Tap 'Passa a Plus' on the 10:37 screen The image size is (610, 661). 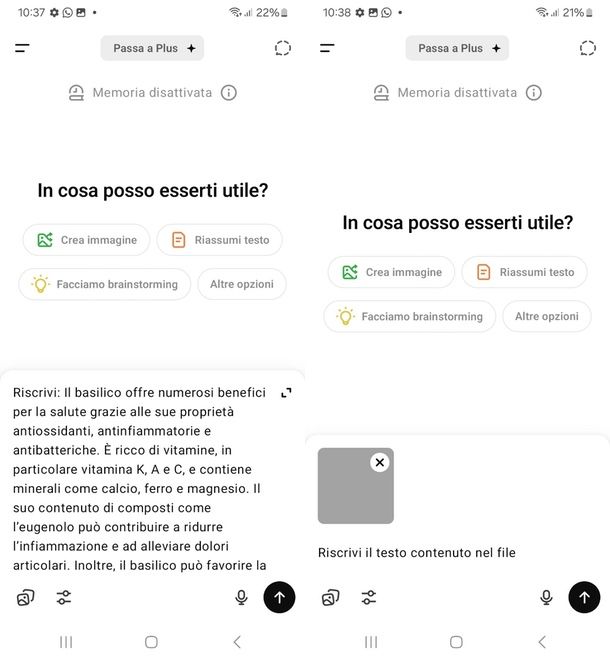point(152,48)
